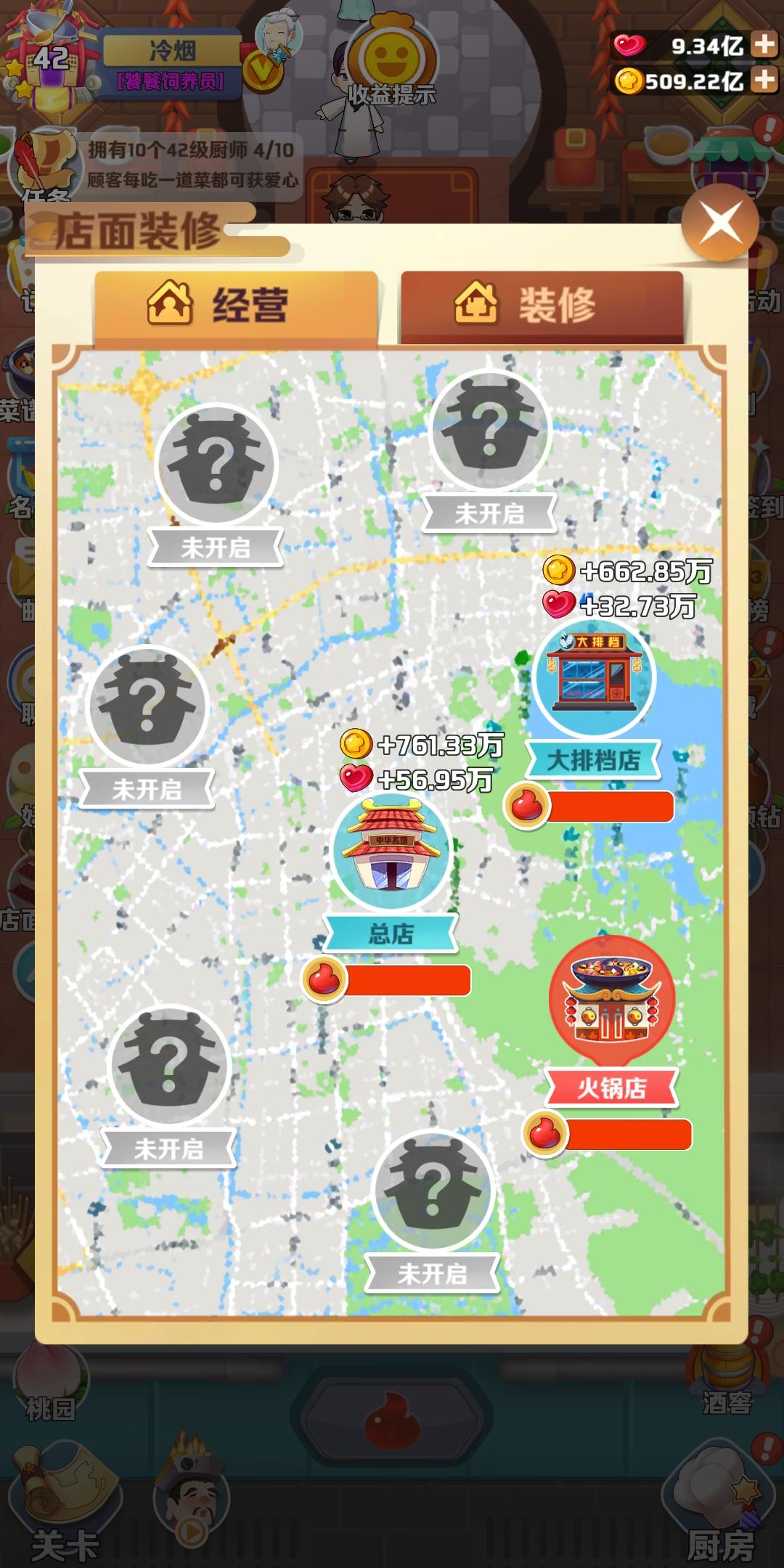This screenshot has width=784, height=1568.
Task: Add gold coins using plus by 509.22亿
Action: tap(764, 80)
